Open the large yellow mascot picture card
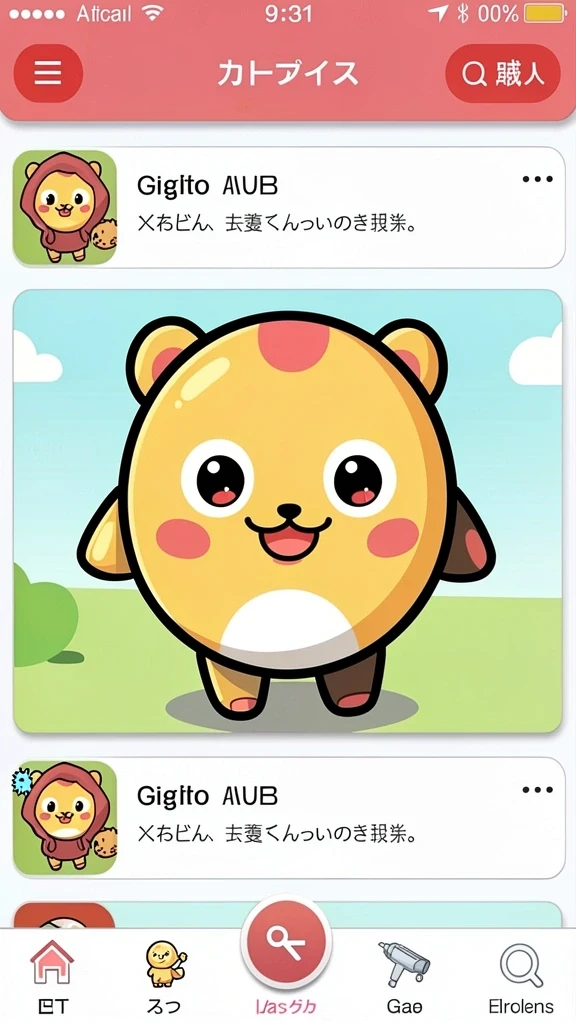This screenshot has height=1024, width=576. point(287,511)
